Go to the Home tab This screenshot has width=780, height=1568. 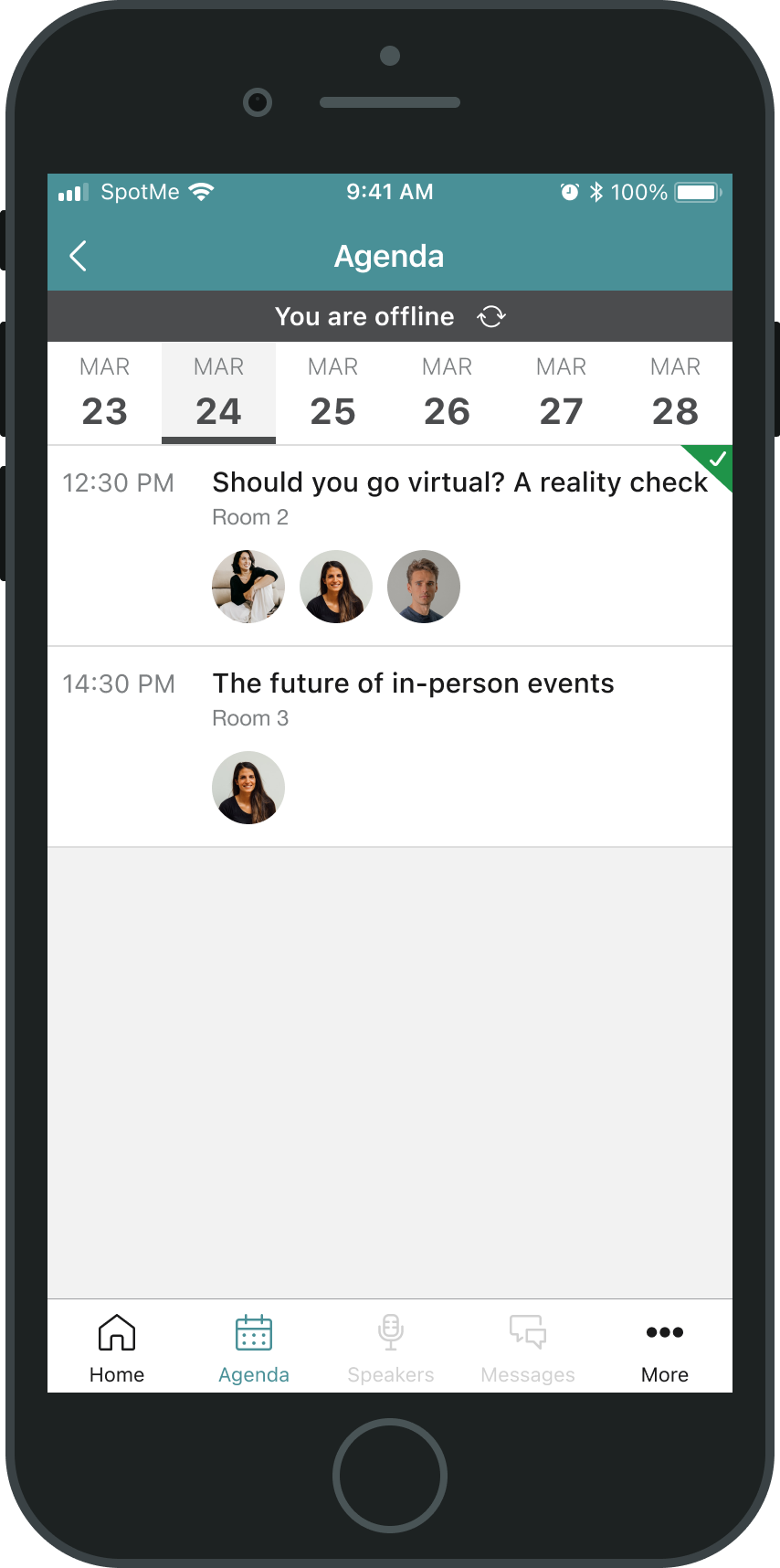coord(117,1348)
